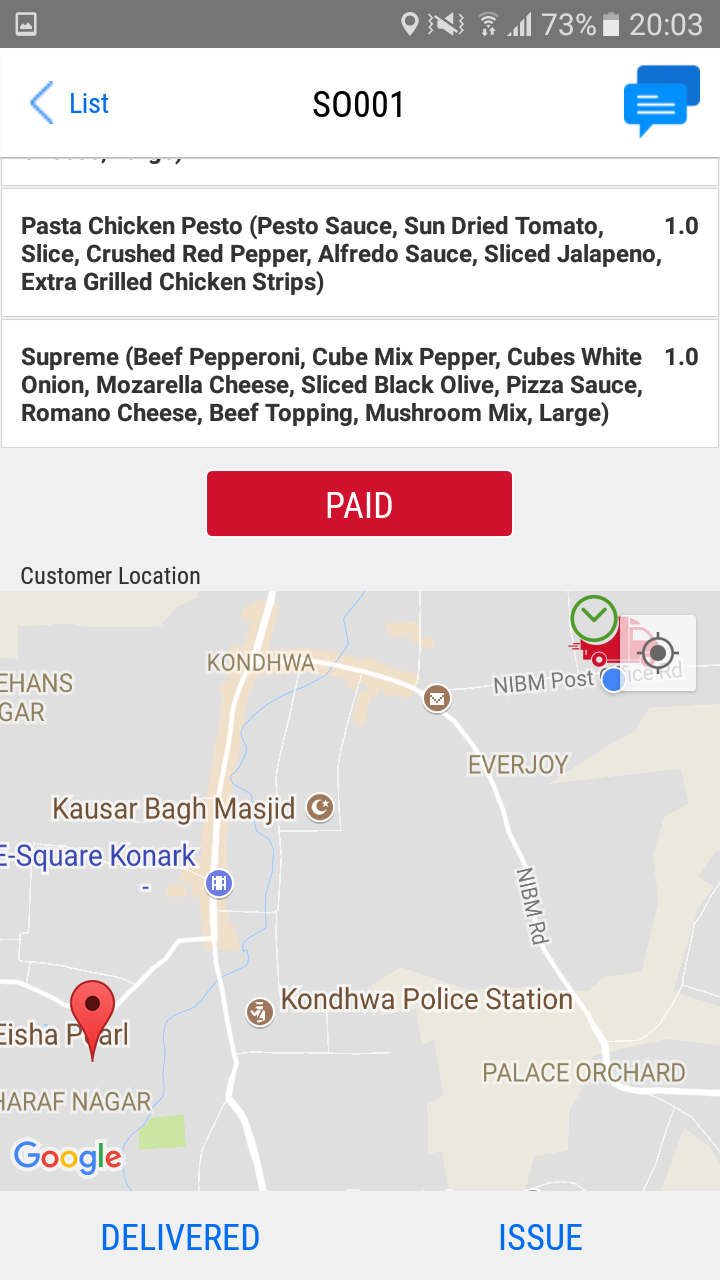
Task: Open the Supreme pizza item
Action: [x=360, y=384]
